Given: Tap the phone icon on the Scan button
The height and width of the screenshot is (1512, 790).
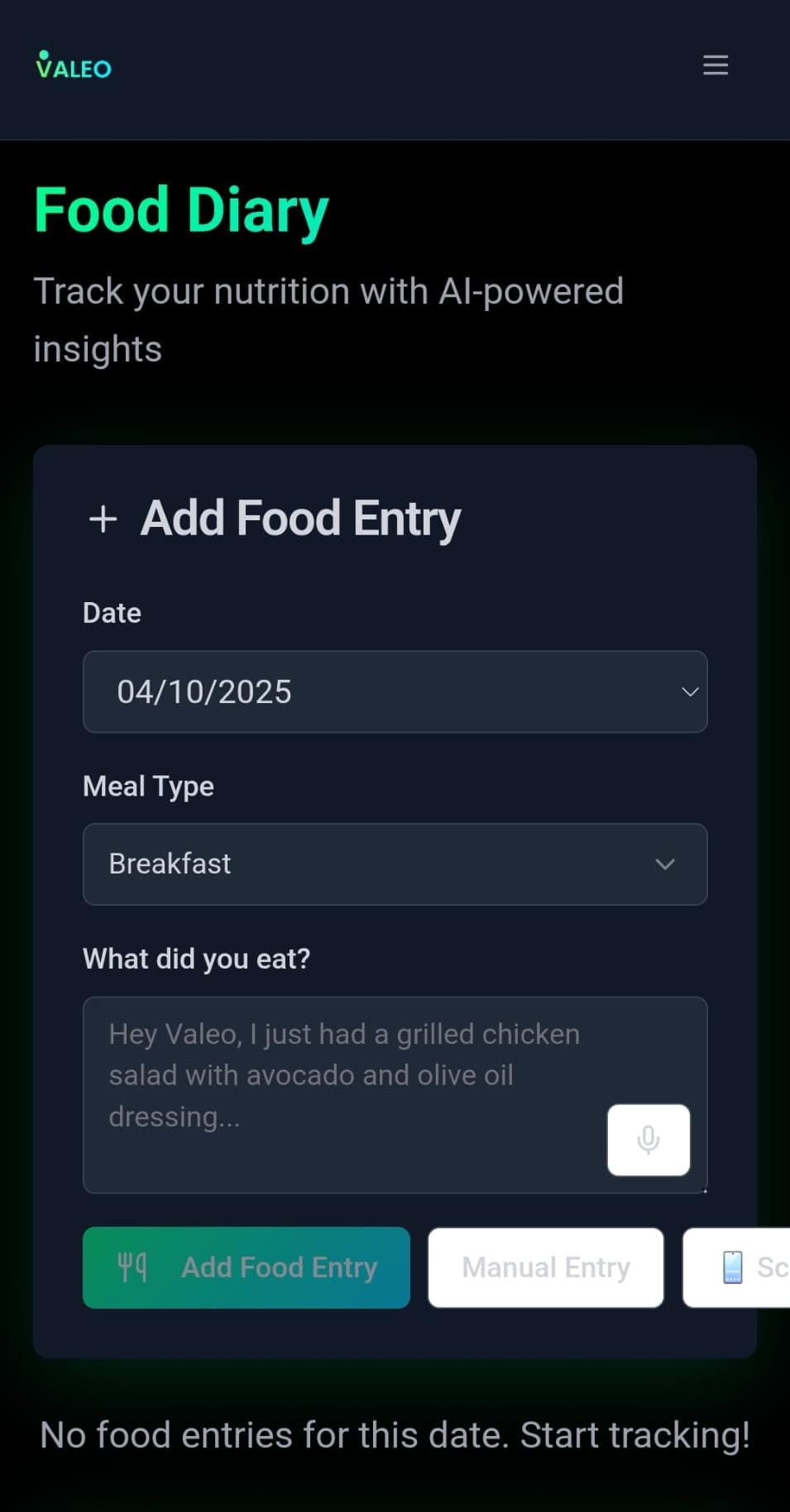Looking at the screenshot, I should pyautogui.click(x=731, y=1266).
